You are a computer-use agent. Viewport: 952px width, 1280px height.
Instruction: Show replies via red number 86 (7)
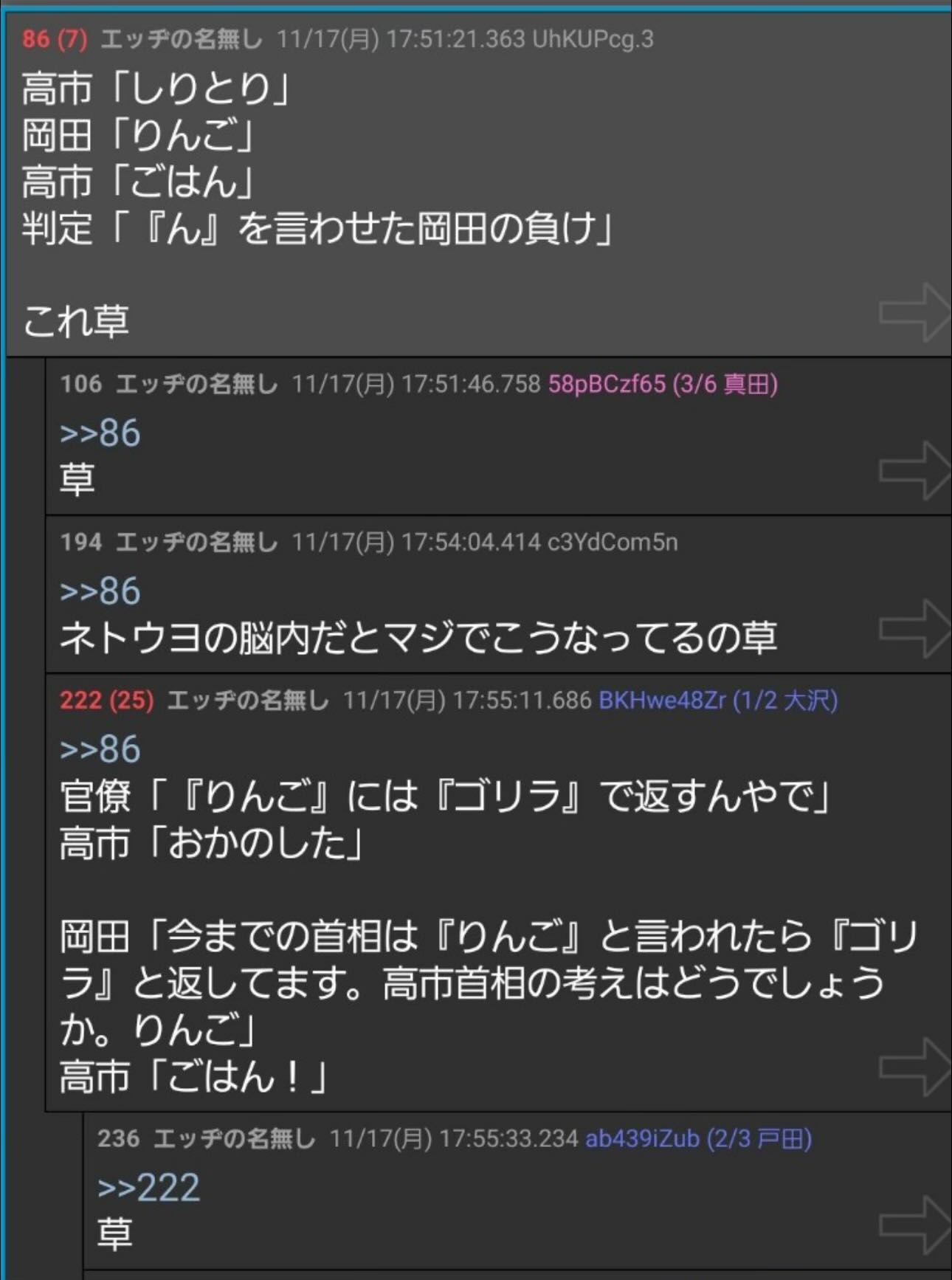point(54,39)
